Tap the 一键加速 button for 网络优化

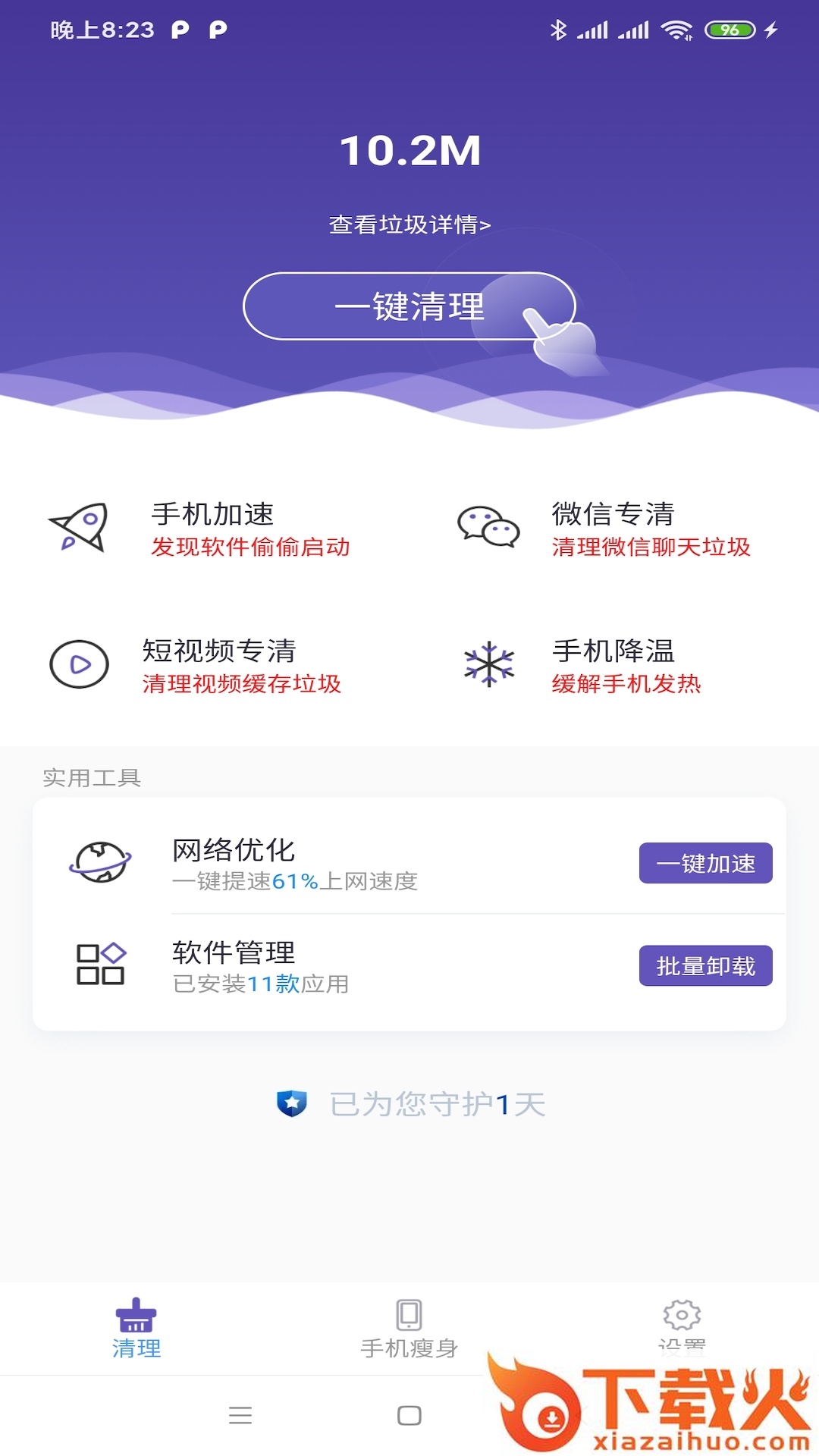coord(705,863)
